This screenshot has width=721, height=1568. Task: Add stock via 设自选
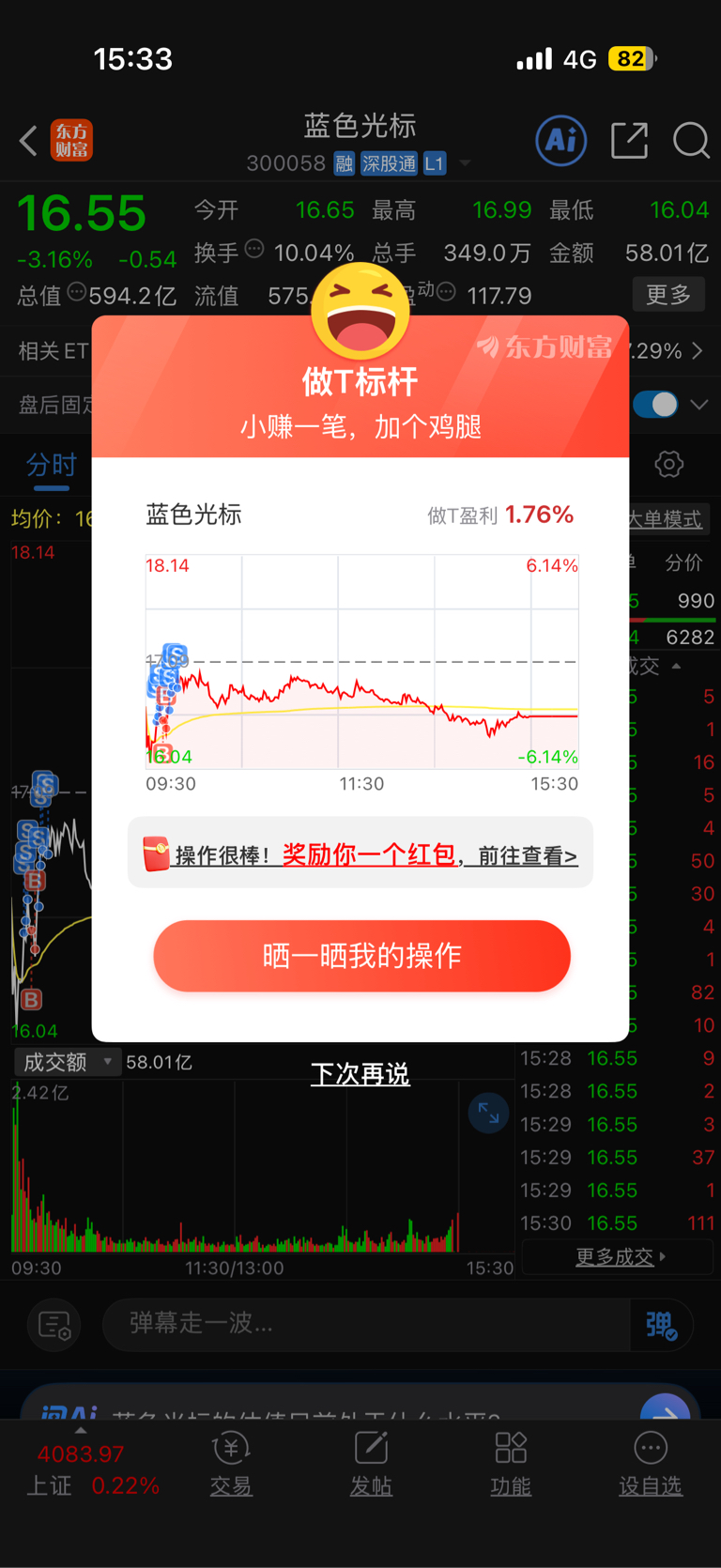(x=651, y=1465)
